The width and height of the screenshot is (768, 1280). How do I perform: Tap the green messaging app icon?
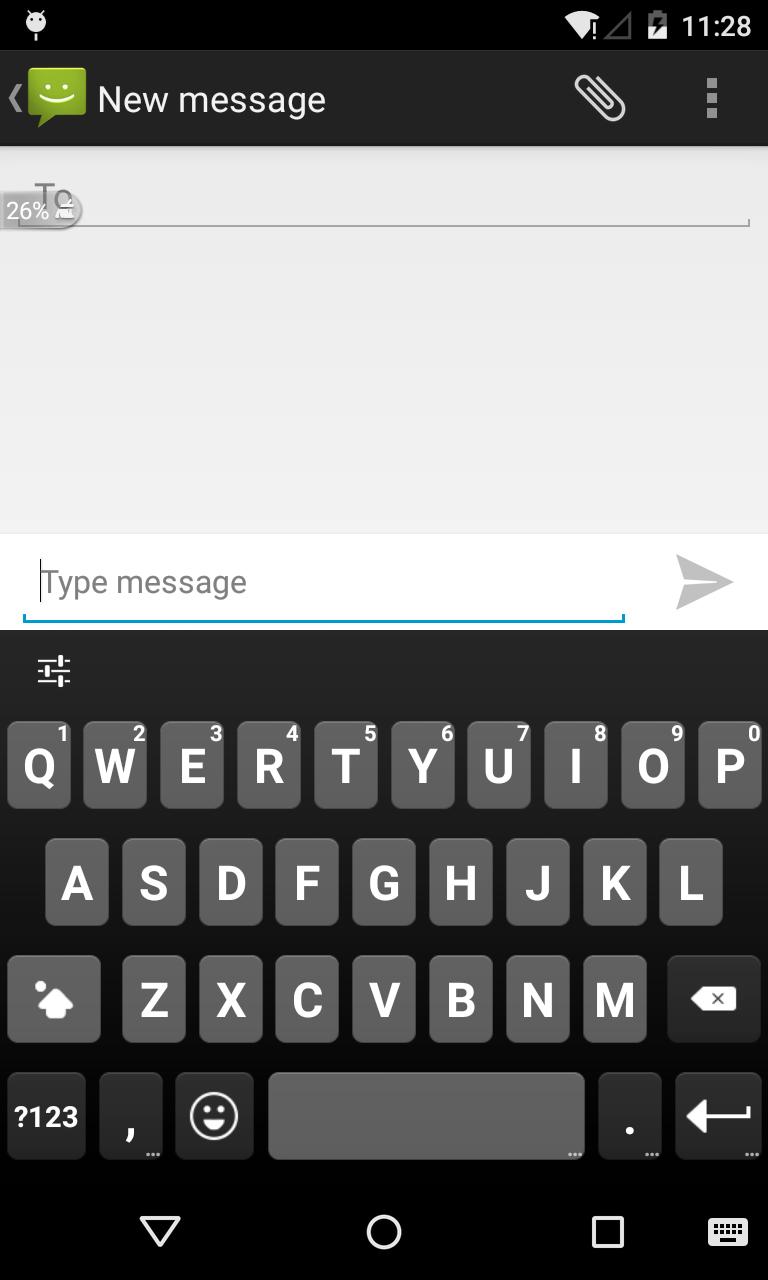[x=55, y=97]
